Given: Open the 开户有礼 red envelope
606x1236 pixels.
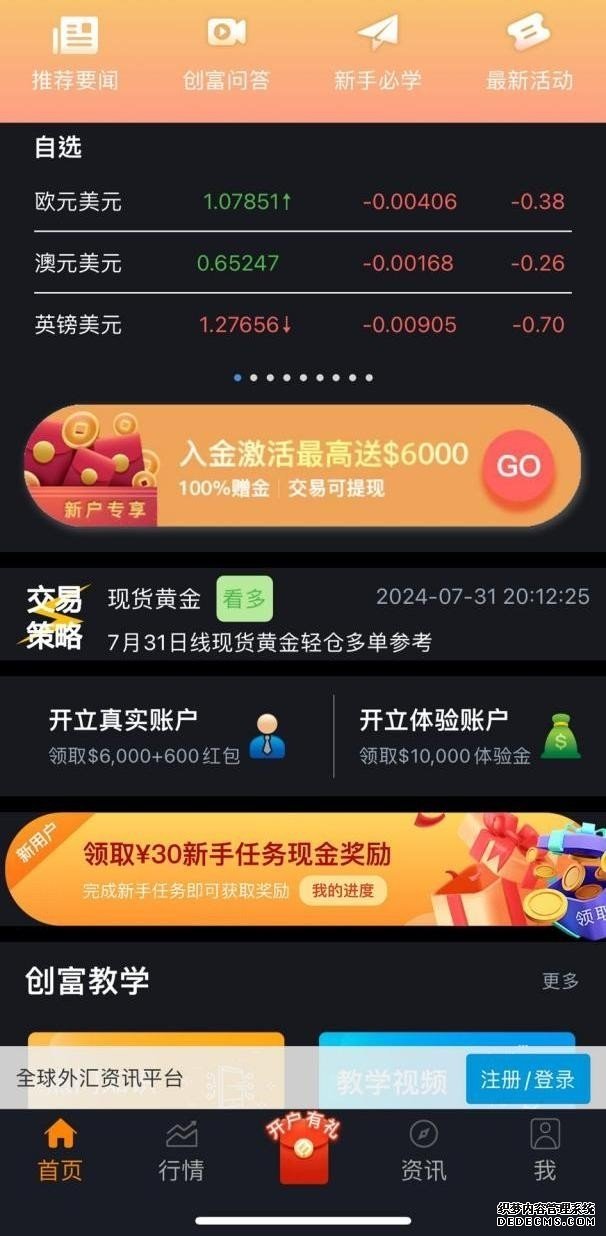Looking at the screenshot, I should click(303, 1152).
